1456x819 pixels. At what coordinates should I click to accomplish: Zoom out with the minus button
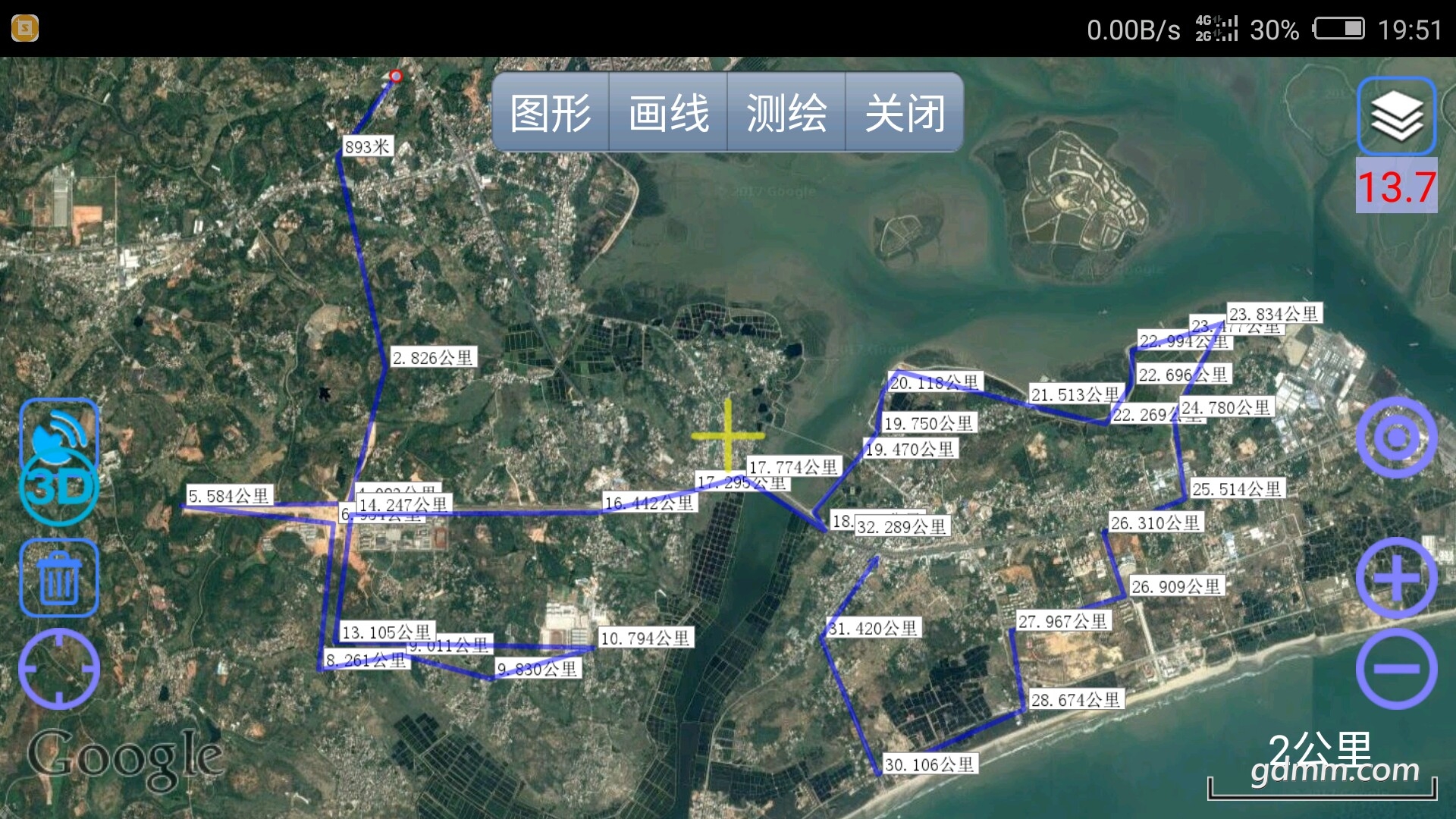pyautogui.click(x=1396, y=669)
